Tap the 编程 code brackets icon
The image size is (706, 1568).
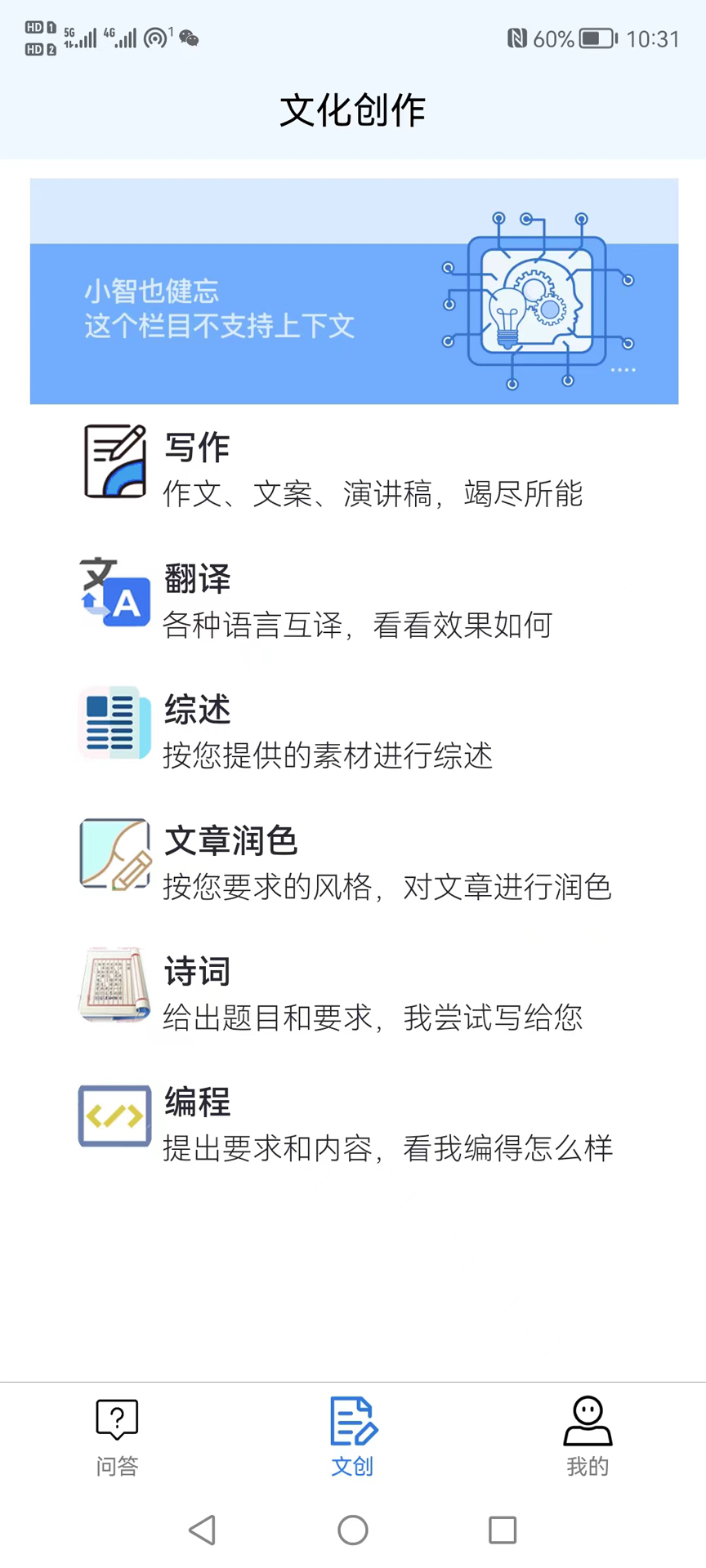pos(114,1116)
